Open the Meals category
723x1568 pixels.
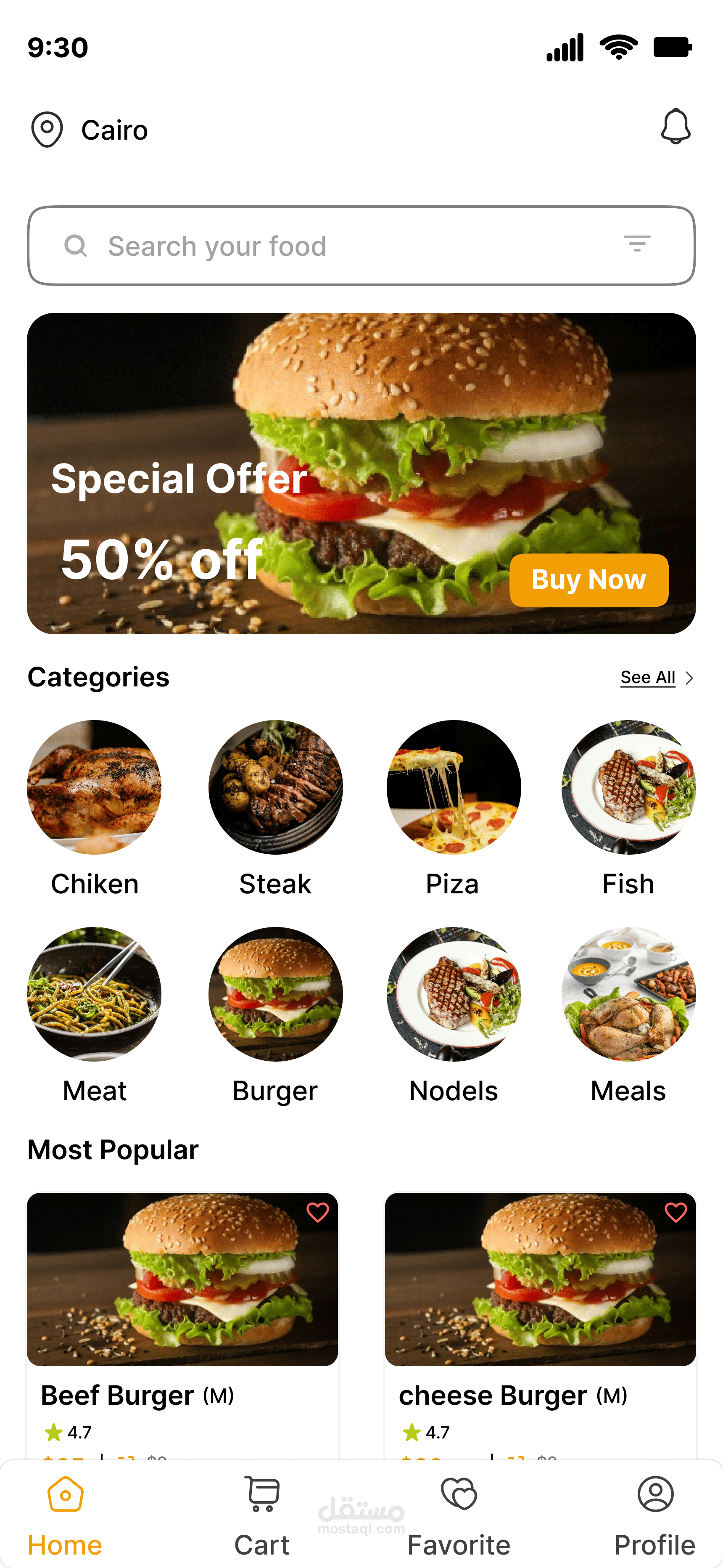coord(629,1015)
